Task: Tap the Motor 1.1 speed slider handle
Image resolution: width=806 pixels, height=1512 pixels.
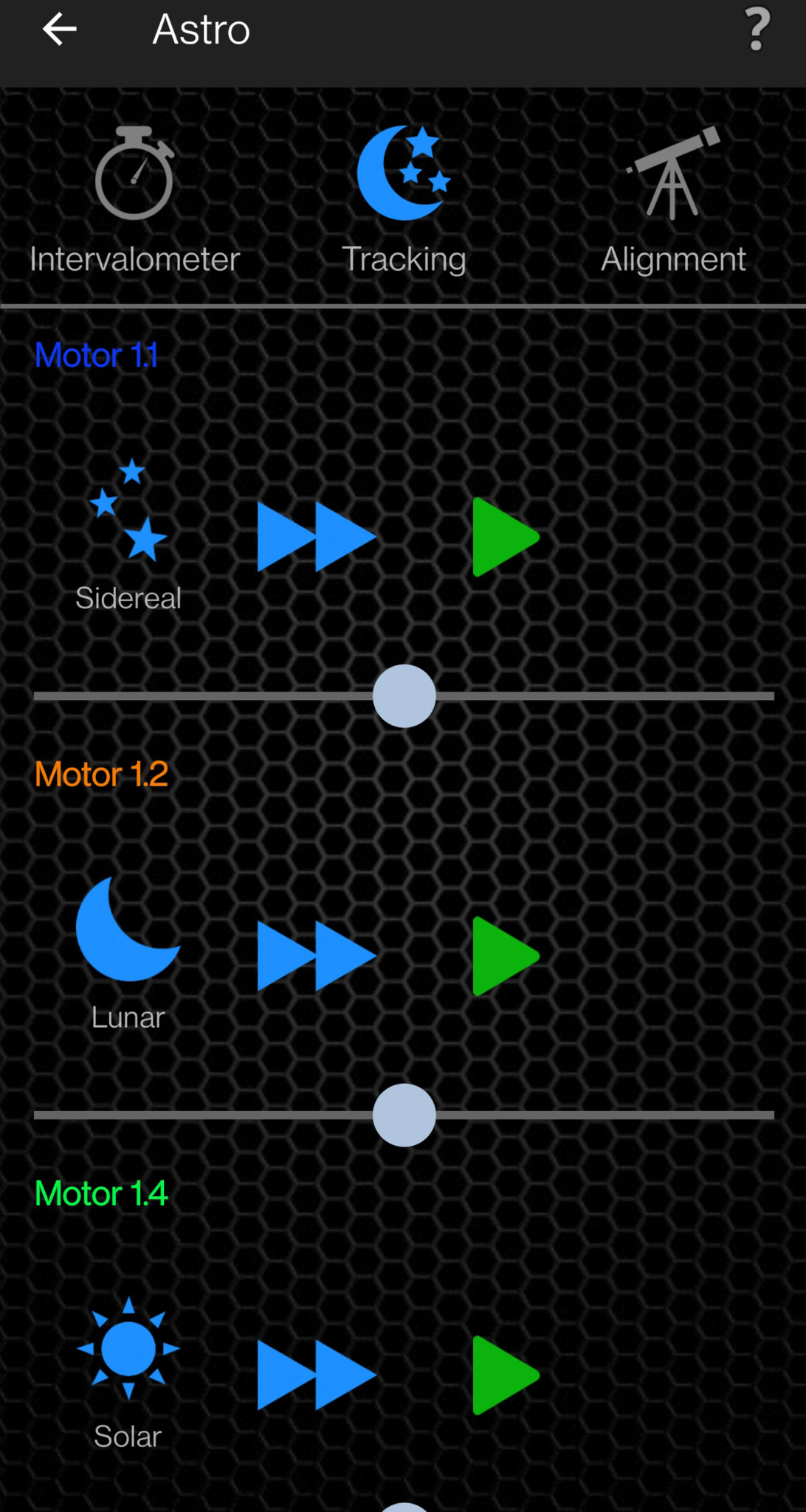Action: point(404,695)
